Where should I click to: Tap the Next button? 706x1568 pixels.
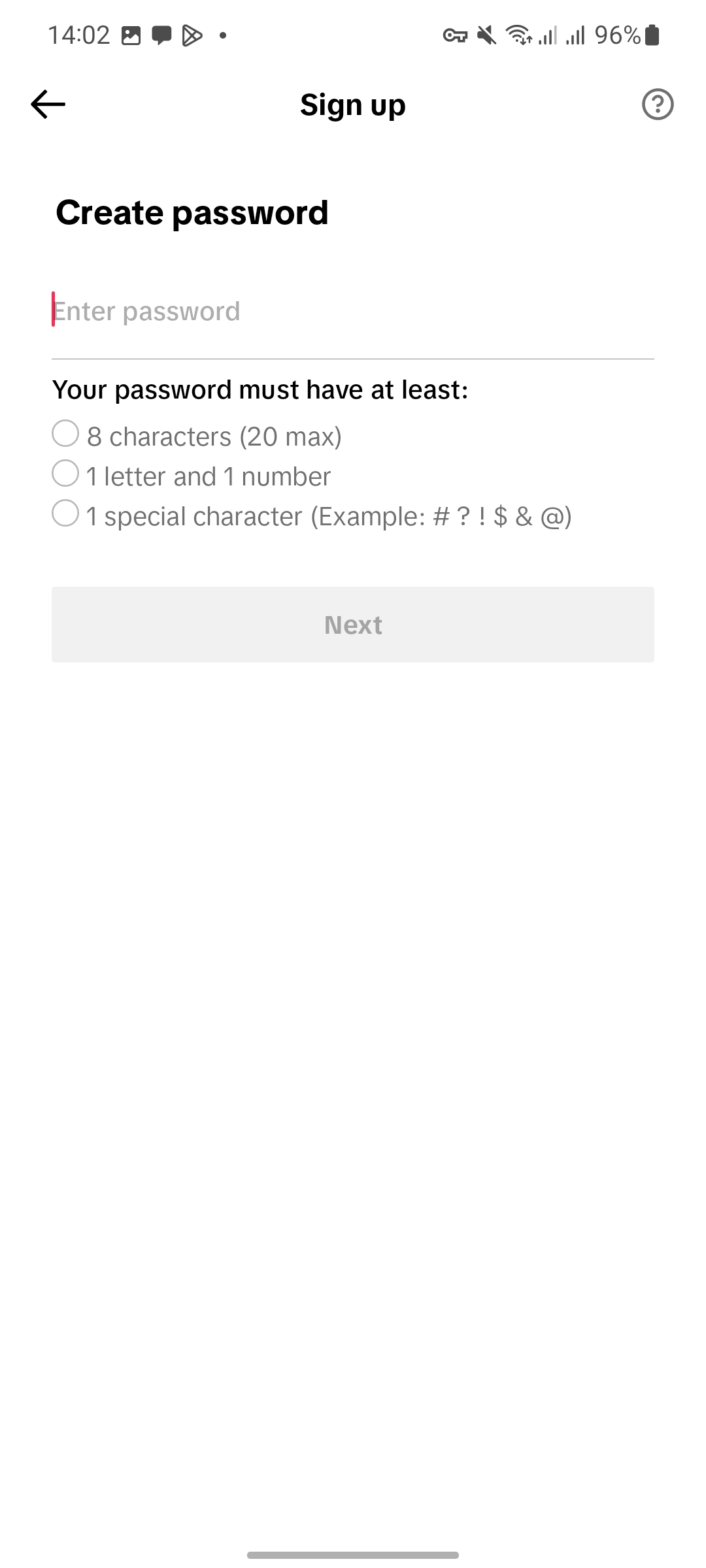pyautogui.click(x=353, y=625)
